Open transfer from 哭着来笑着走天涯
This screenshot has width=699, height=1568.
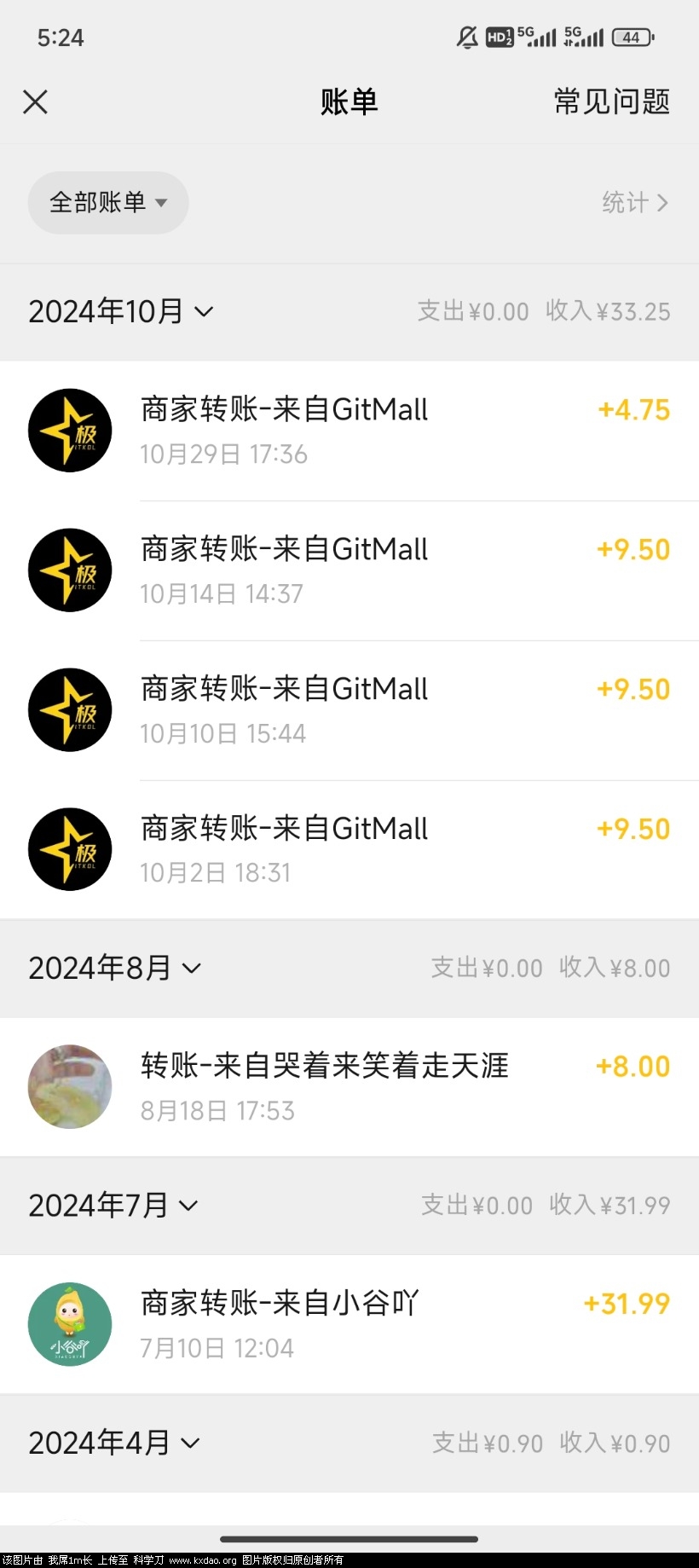click(349, 1087)
